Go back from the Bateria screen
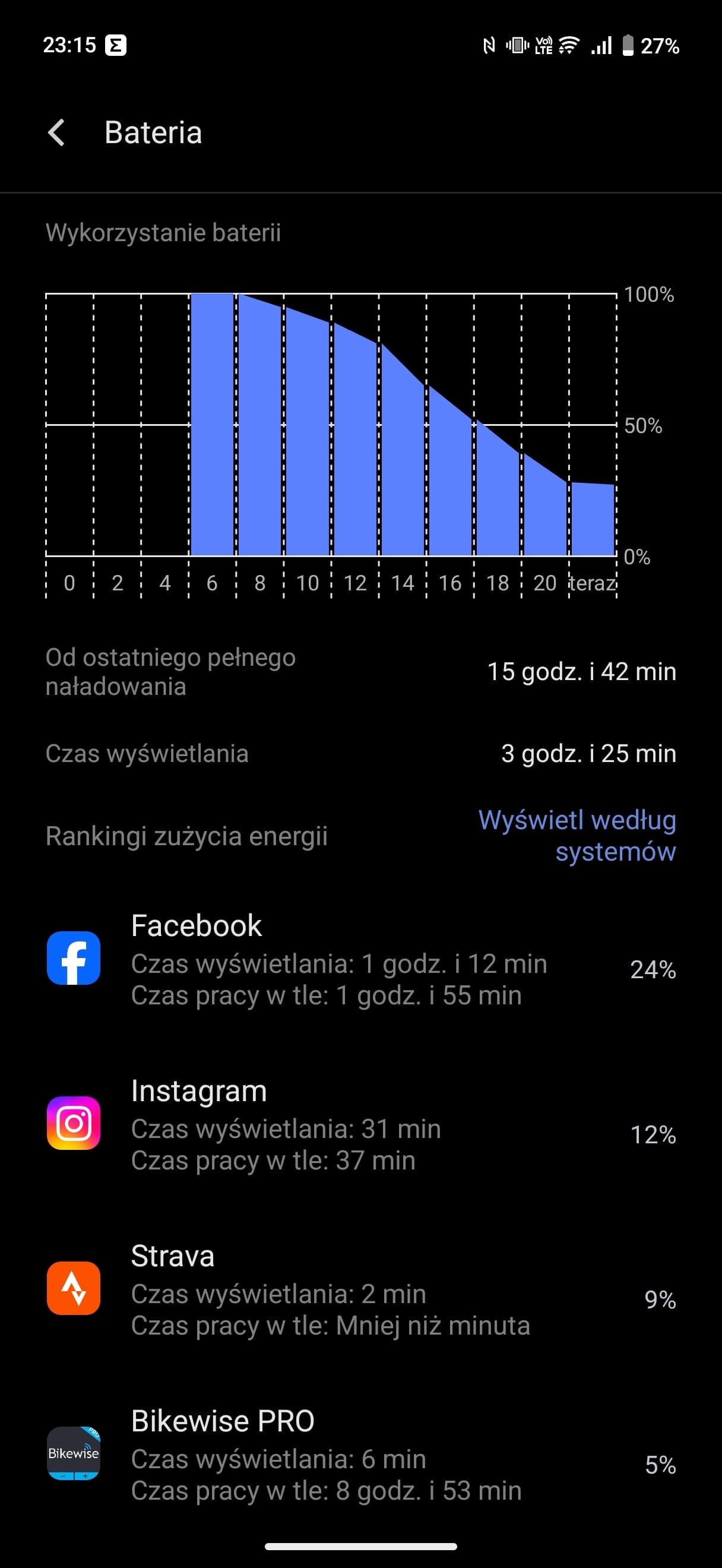Image resolution: width=722 pixels, height=1568 pixels. click(x=56, y=132)
